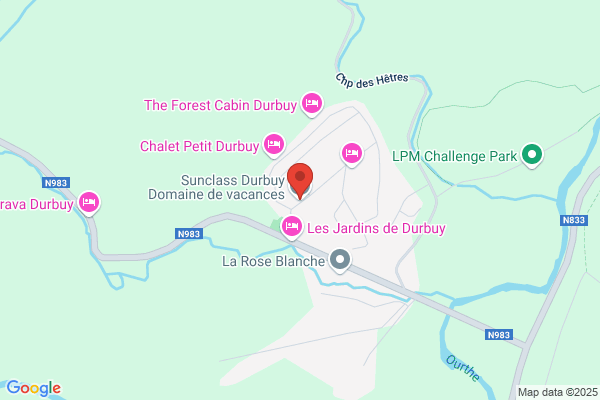
Task: Open The Forest Cabin Durbuy hotel marker
Action: [x=312, y=104]
